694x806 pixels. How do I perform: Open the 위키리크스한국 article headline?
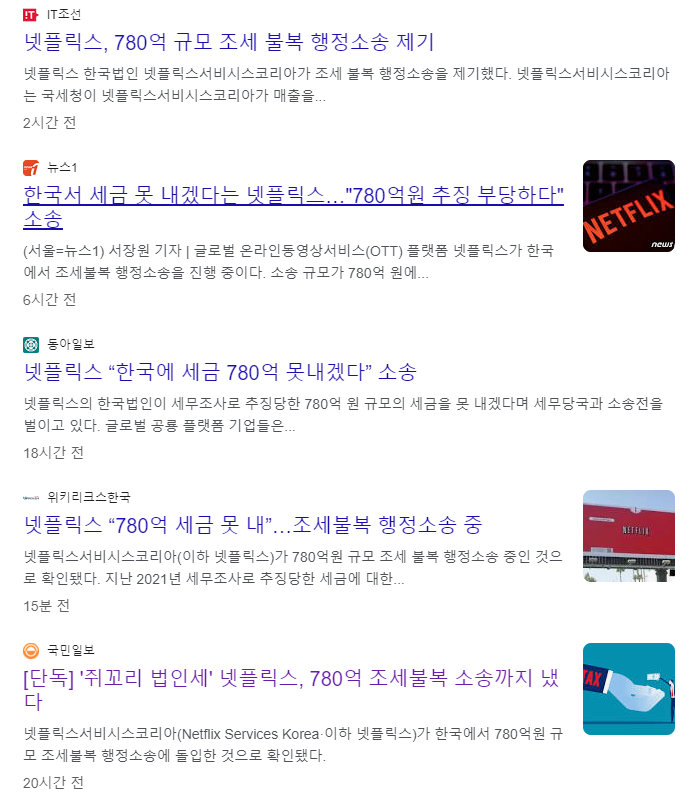tap(253, 524)
